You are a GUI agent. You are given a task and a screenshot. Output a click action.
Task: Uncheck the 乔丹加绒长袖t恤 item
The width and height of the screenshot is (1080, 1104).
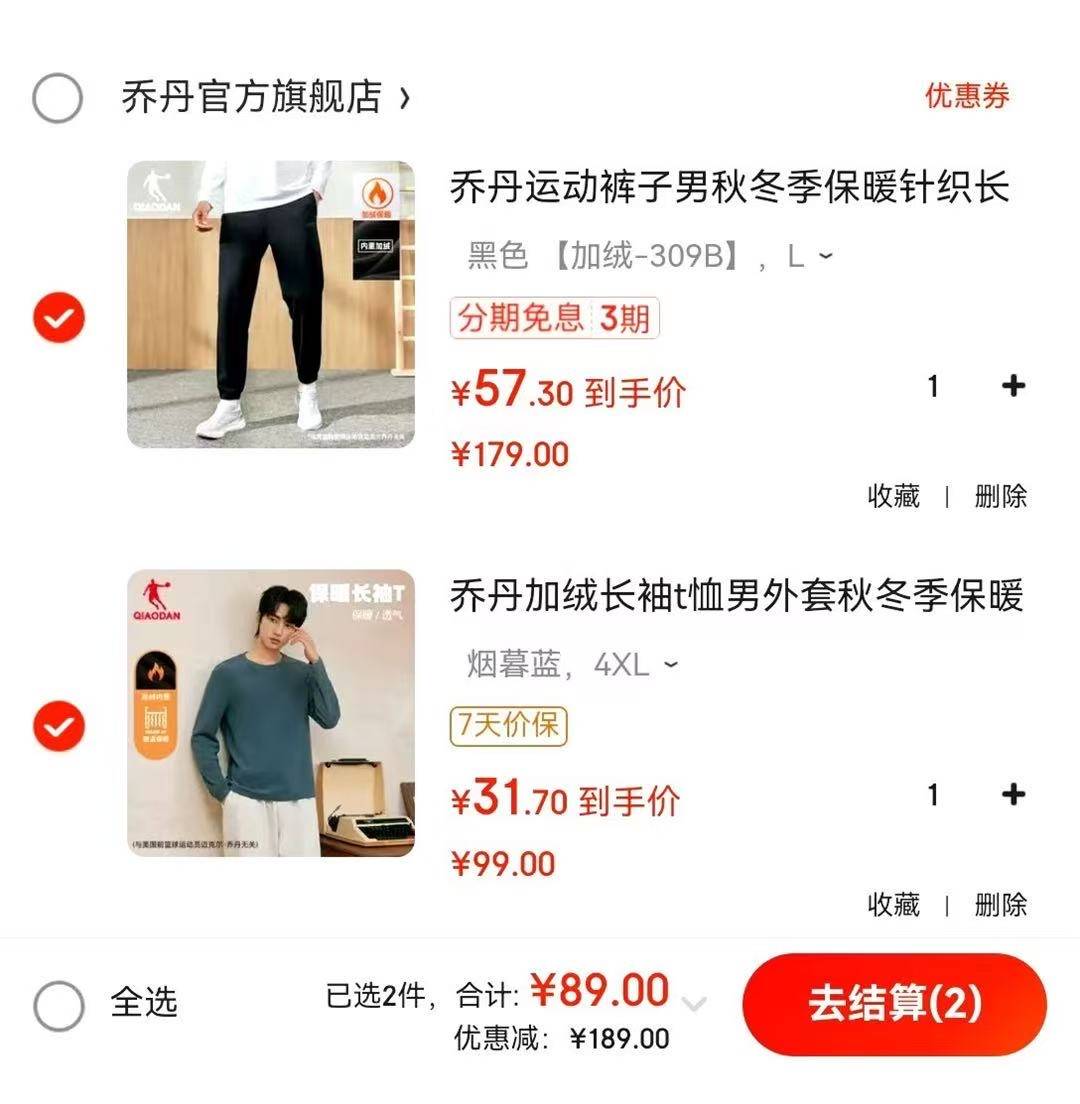(59, 726)
